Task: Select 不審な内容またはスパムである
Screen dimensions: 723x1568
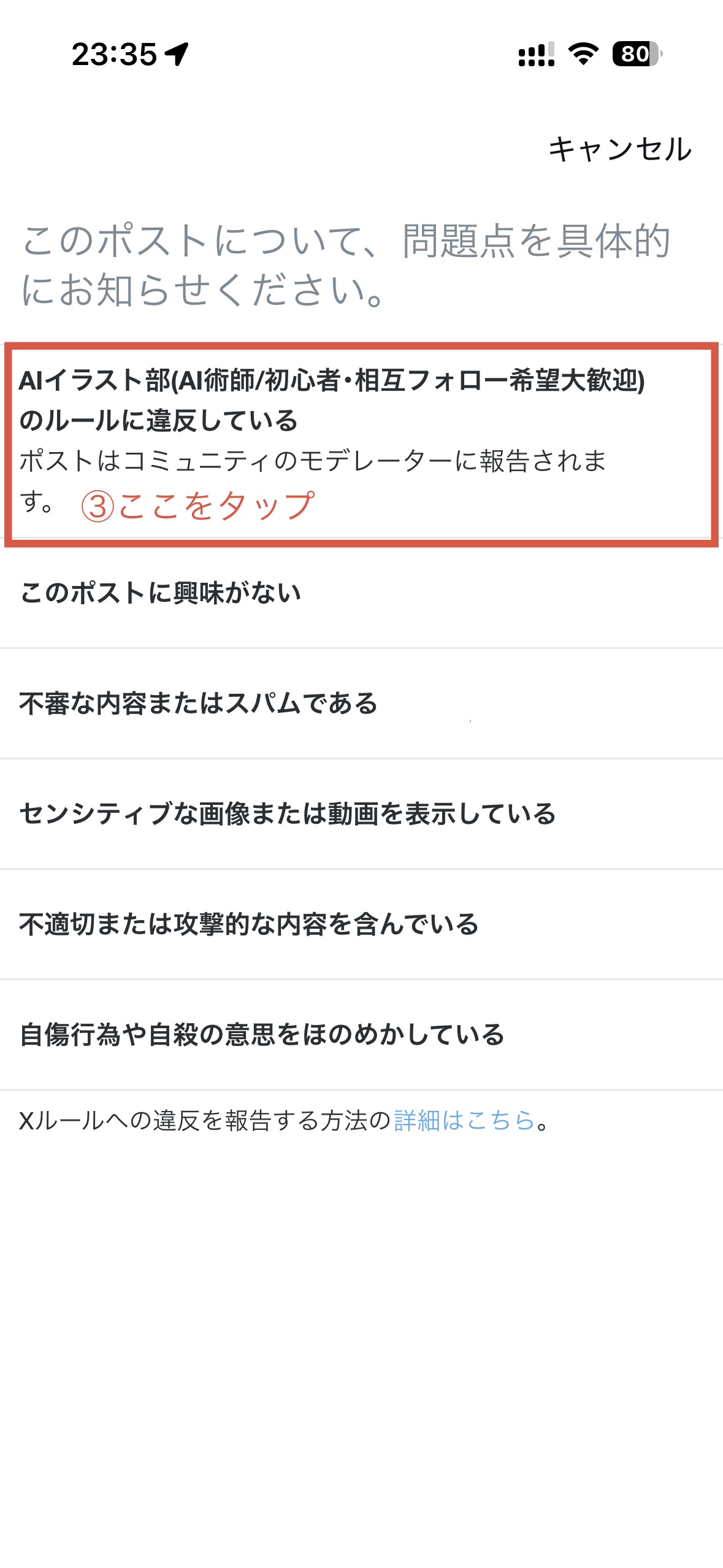Action: pyautogui.click(x=199, y=703)
